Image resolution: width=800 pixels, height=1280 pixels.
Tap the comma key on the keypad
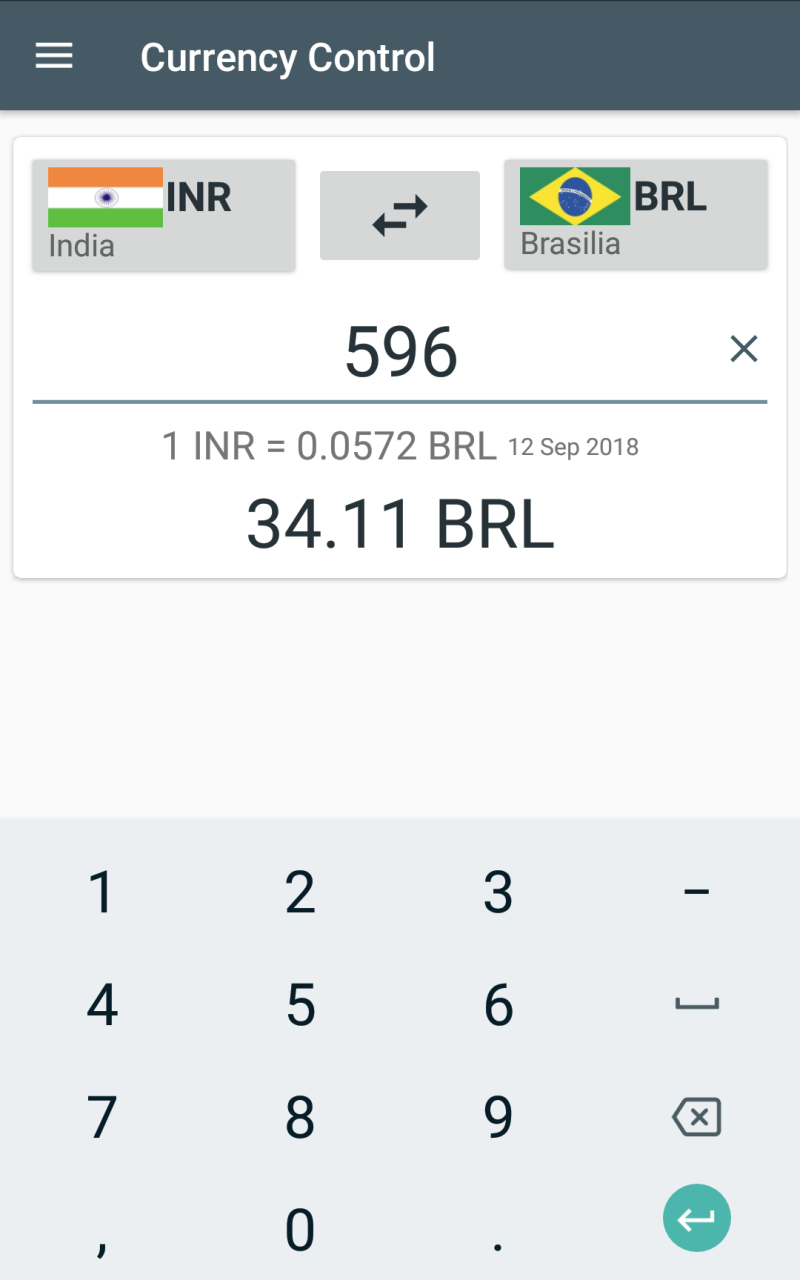click(x=101, y=1230)
